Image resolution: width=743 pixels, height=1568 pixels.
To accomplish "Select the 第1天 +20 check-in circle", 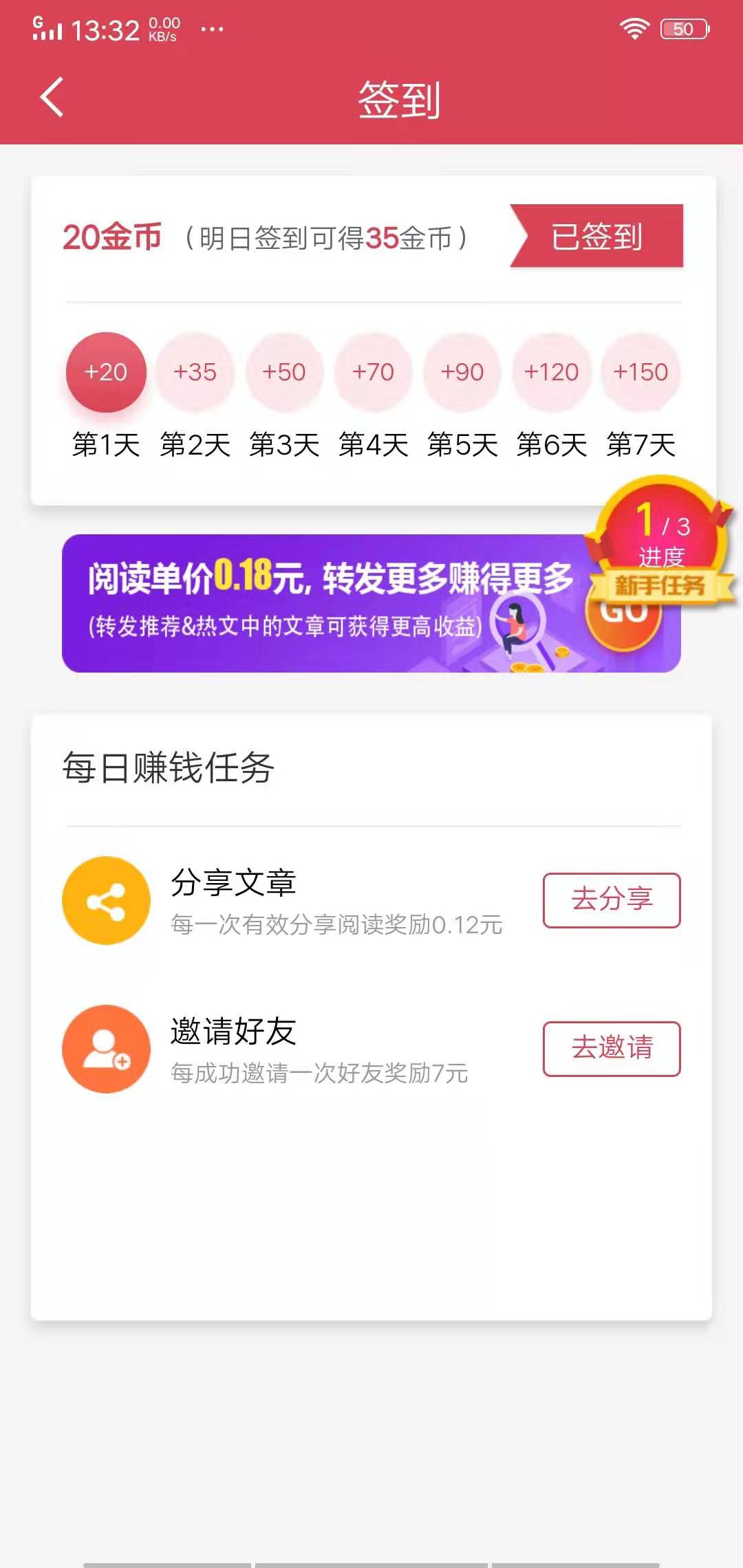I will coord(106,372).
